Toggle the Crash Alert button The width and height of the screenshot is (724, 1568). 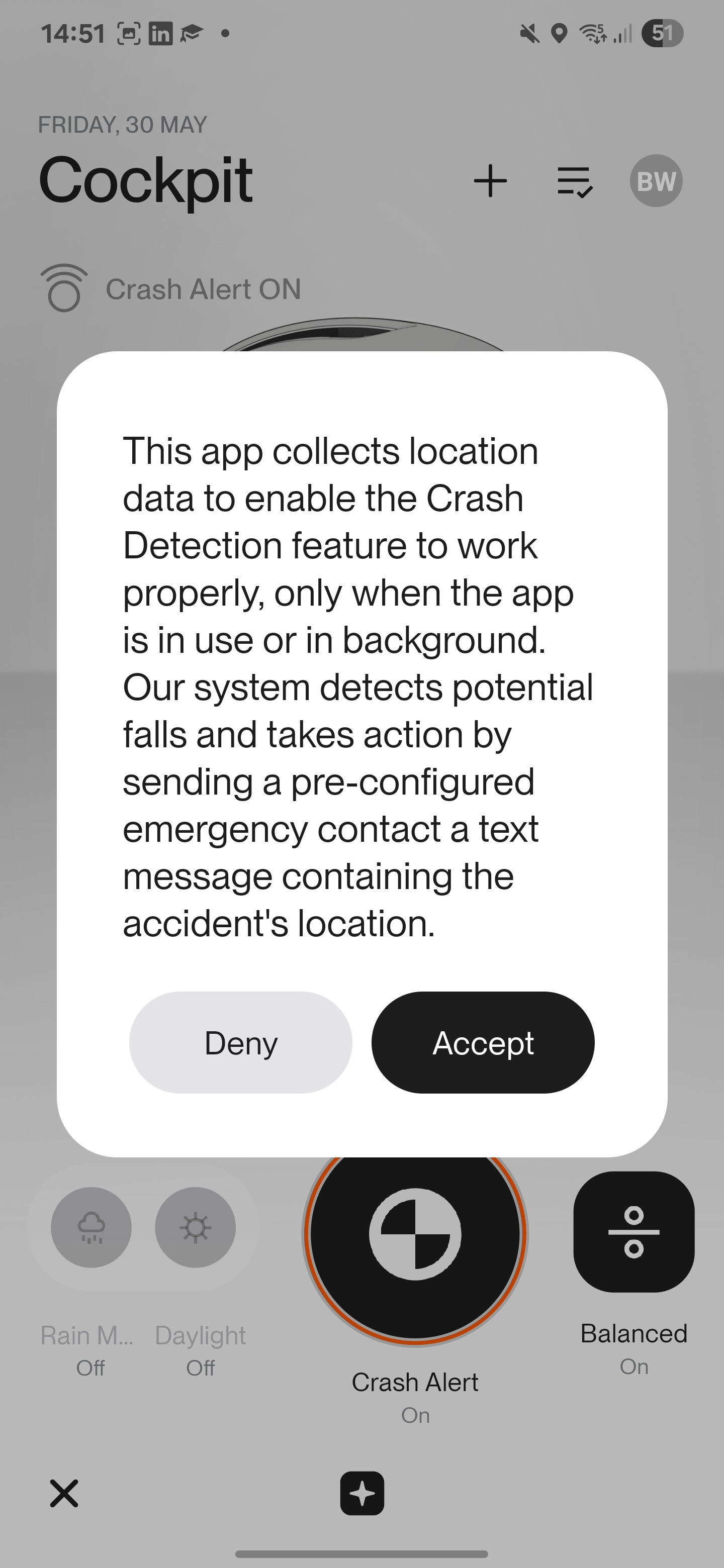(415, 1233)
